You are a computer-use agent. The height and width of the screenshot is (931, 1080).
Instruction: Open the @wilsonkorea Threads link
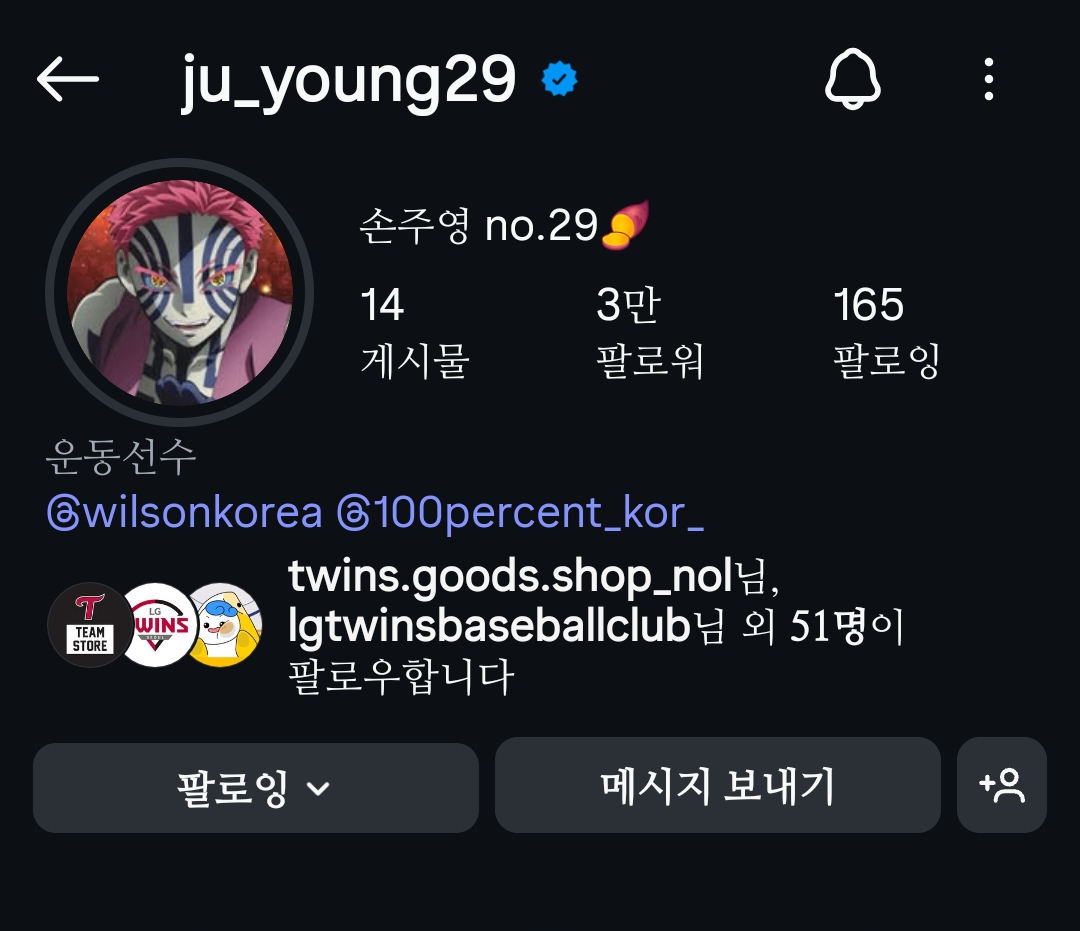click(x=185, y=513)
